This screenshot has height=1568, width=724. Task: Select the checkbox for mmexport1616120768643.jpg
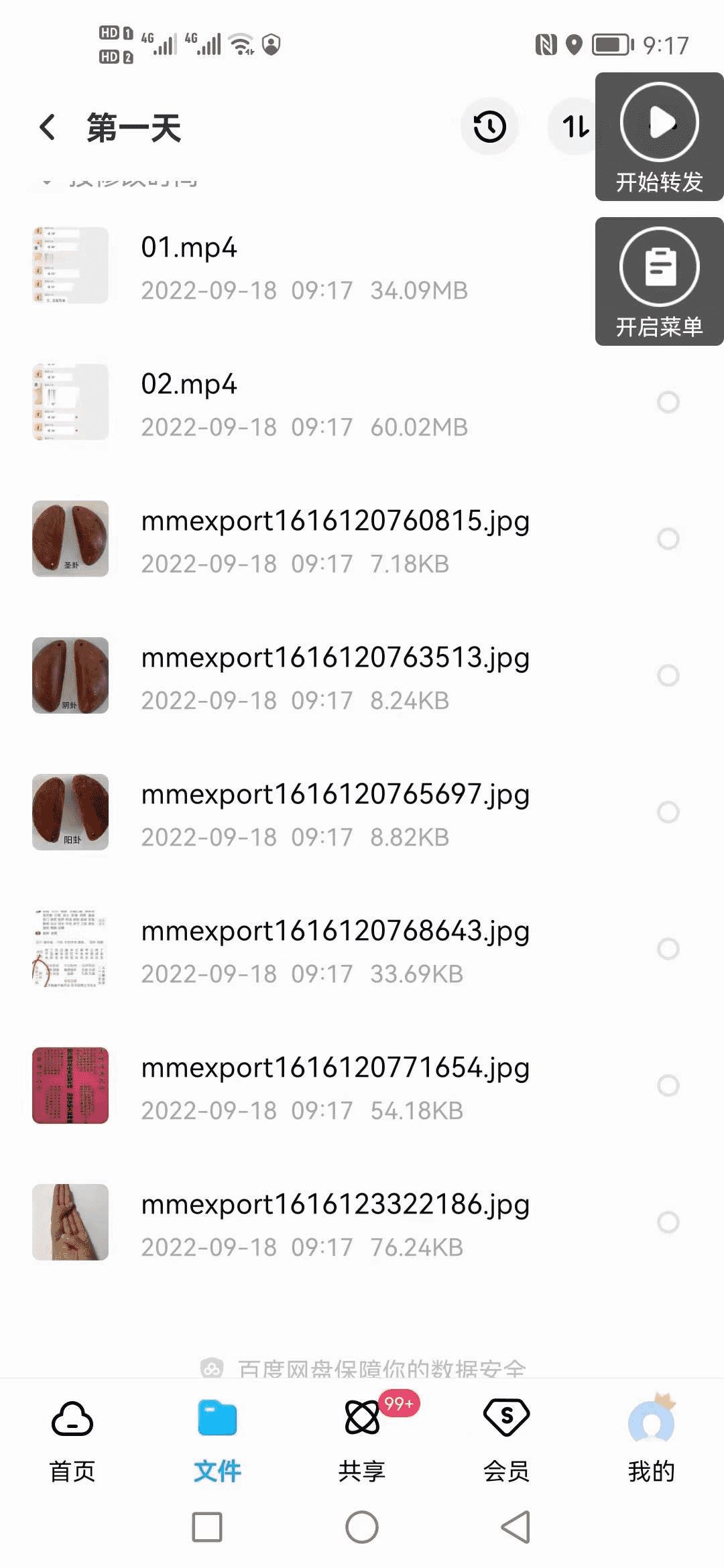tap(668, 949)
